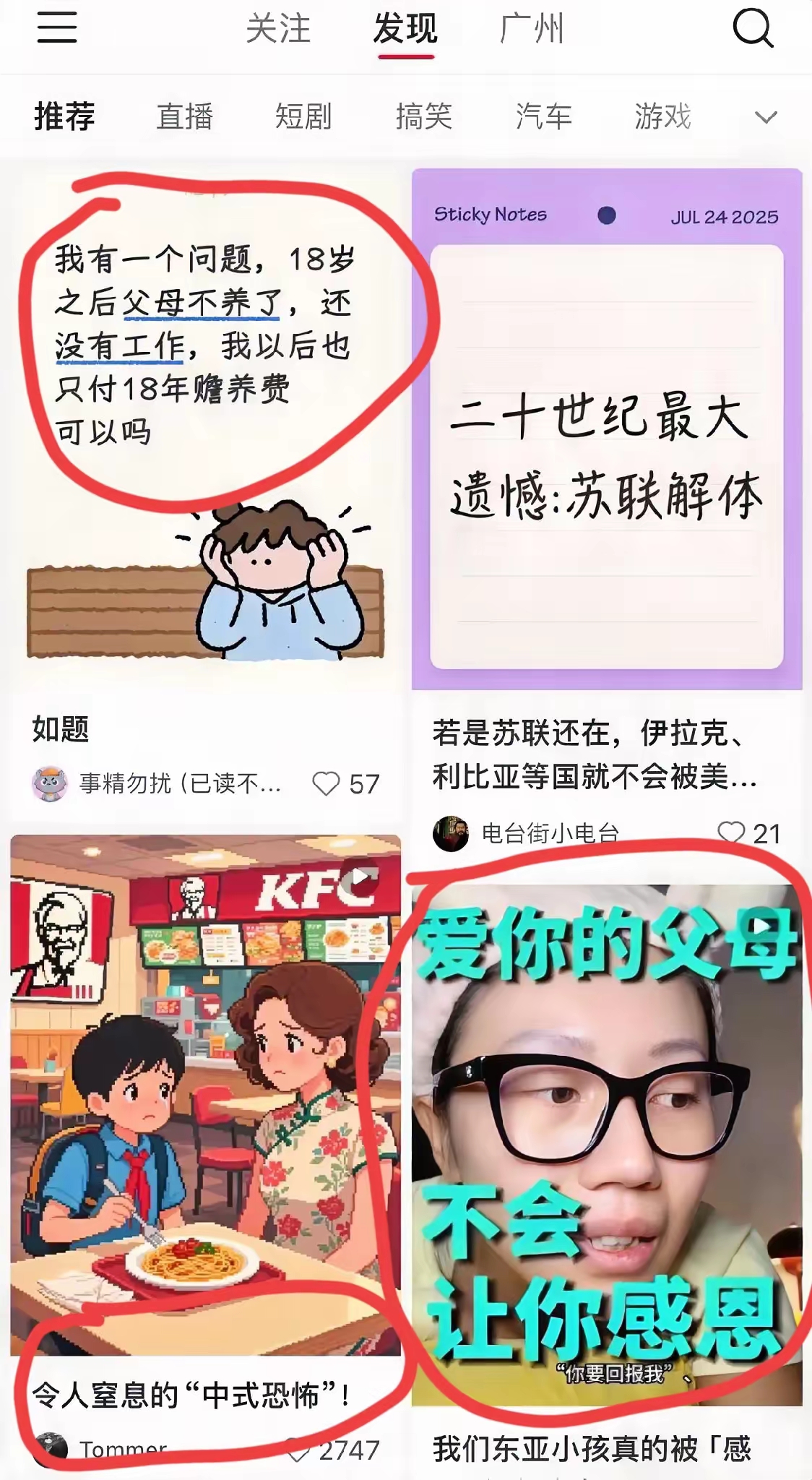
Task: Switch to the 广州 tab
Action: (x=532, y=30)
